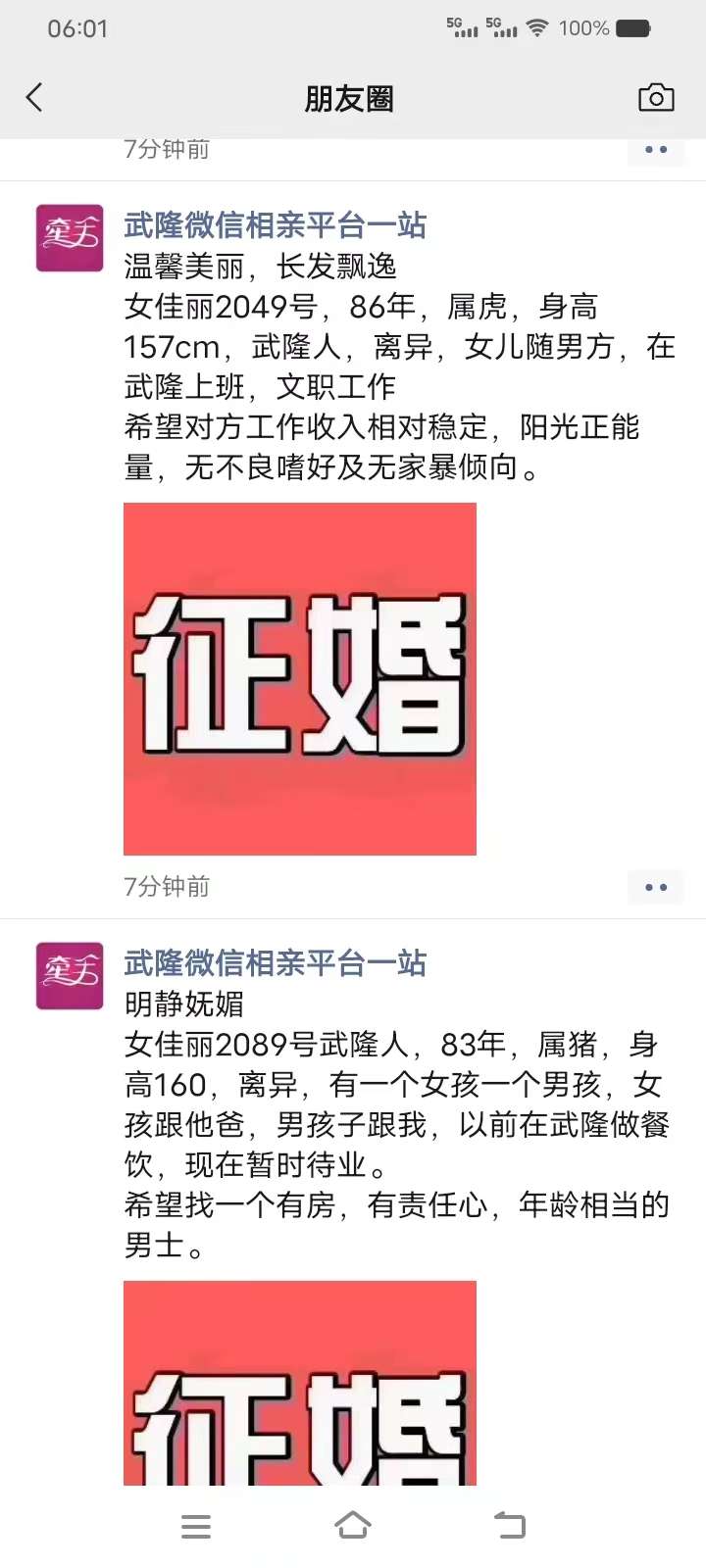Open the profile name above the 女佳丽2049号 post
This screenshot has height=1568, width=706.
tap(275, 225)
